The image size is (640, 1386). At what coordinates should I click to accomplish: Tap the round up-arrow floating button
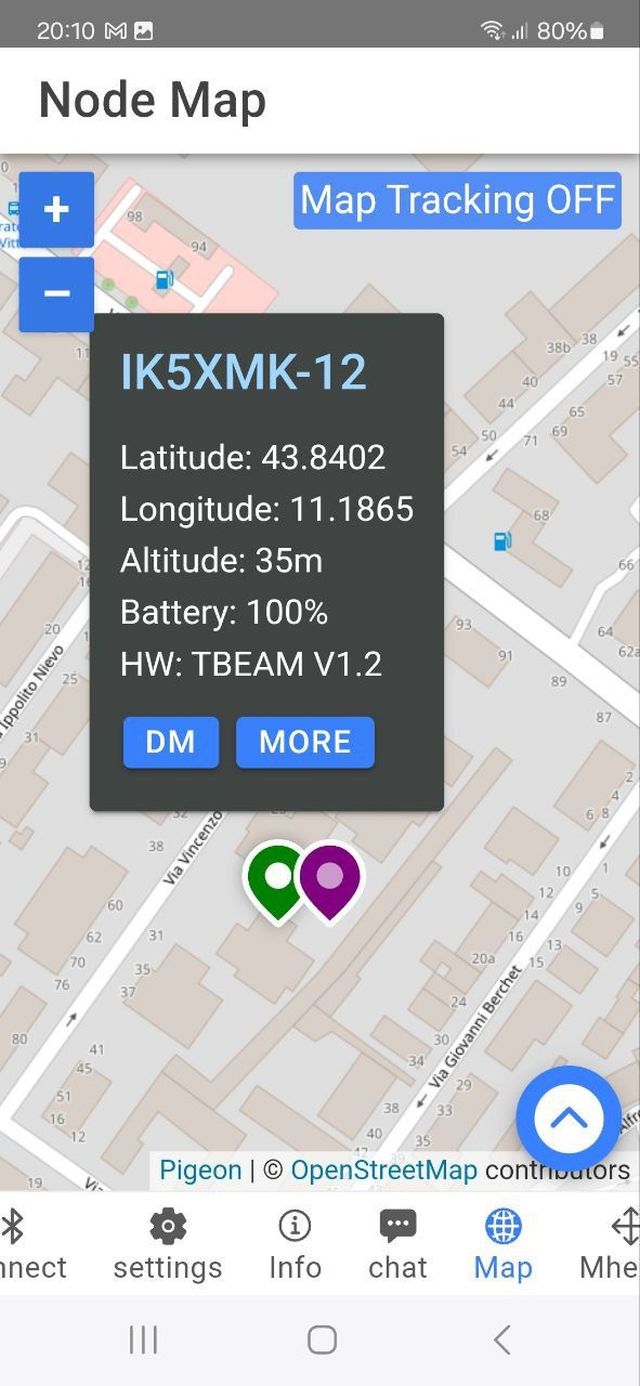click(x=568, y=1119)
